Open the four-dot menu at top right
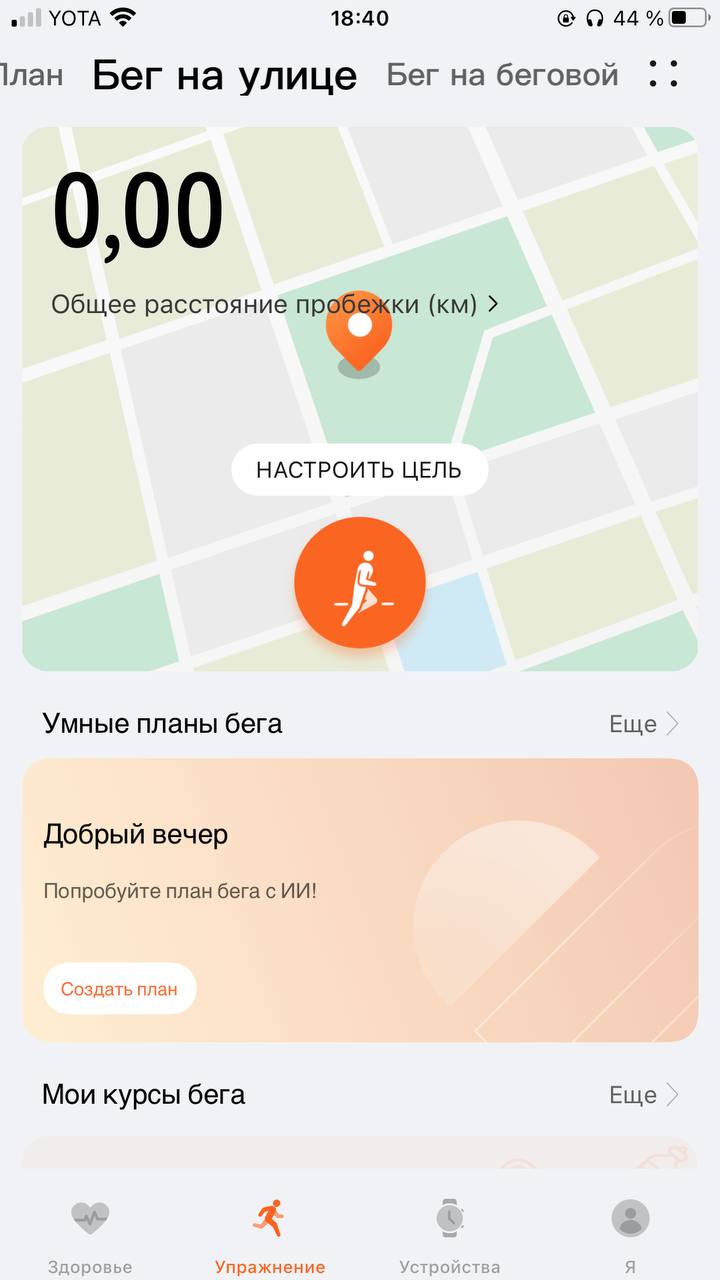The image size is (720, 1280). pos(664,74)
